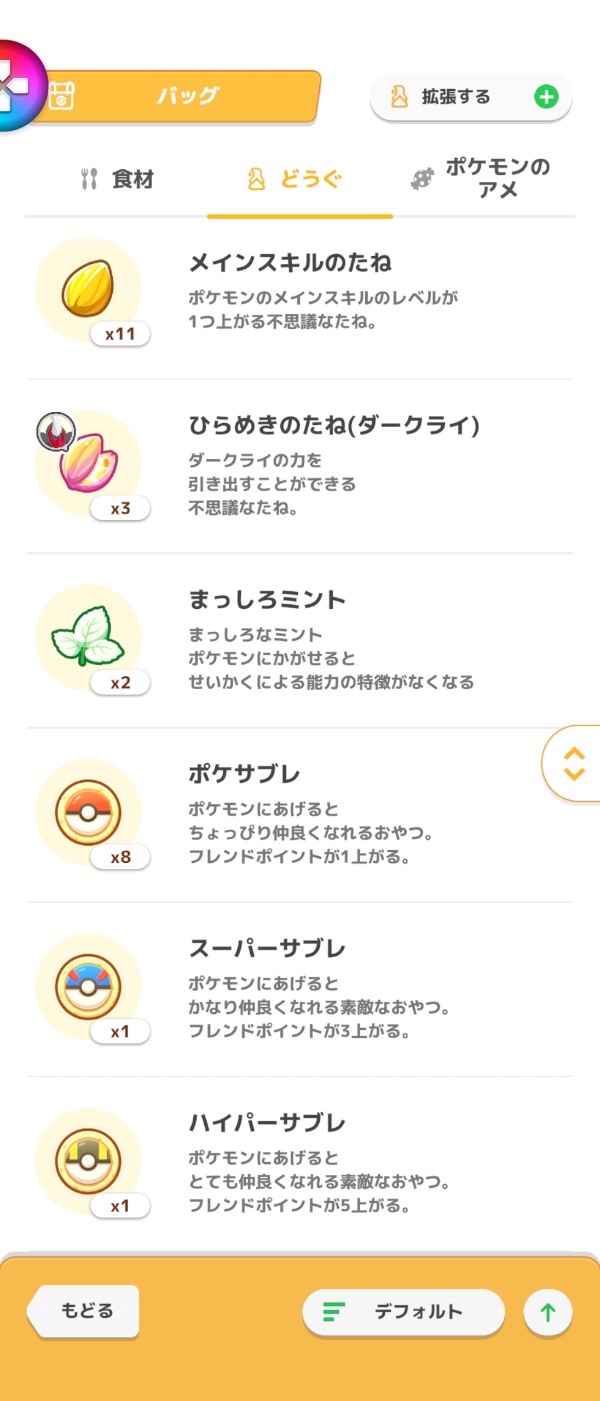
Task: Open the メインスキルのたね item
Action: point(299,292)
